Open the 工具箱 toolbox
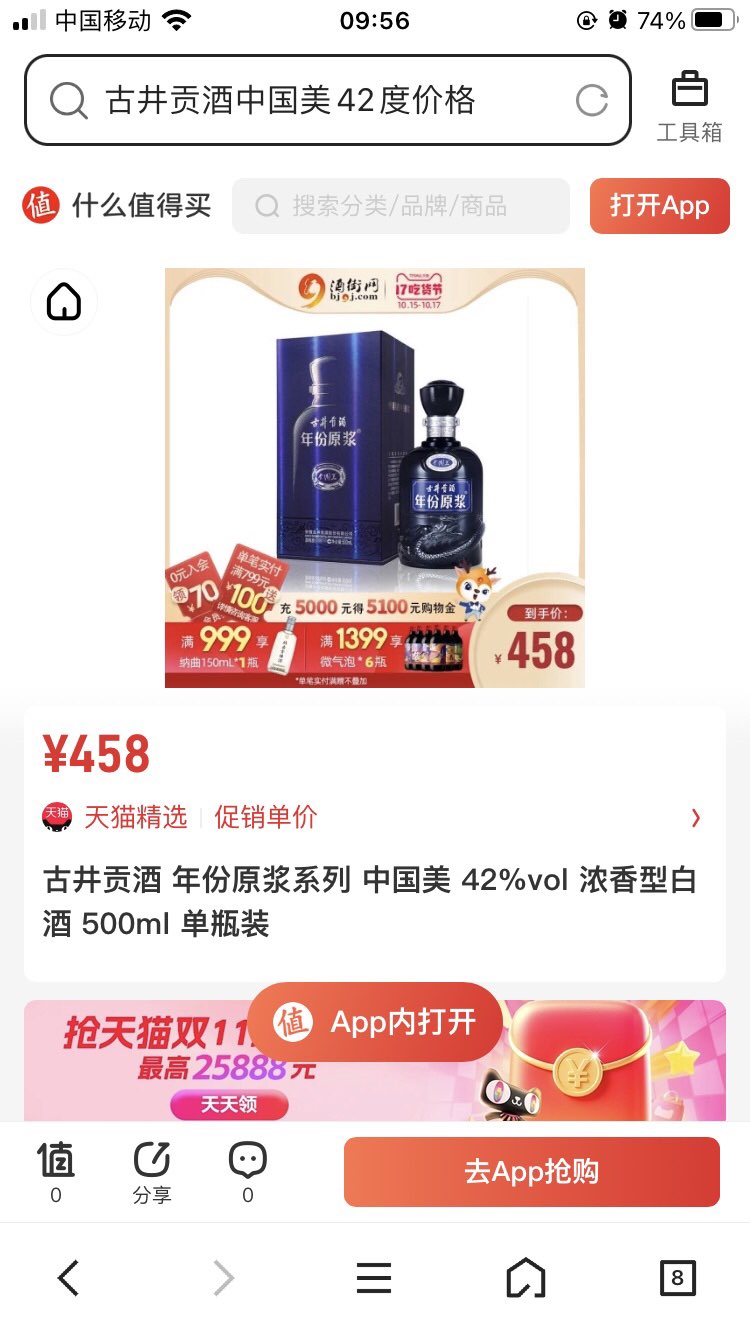Image resolution: width=750 pixels, height=1334 pixels. pyautogui.click(x=689, y=106)
